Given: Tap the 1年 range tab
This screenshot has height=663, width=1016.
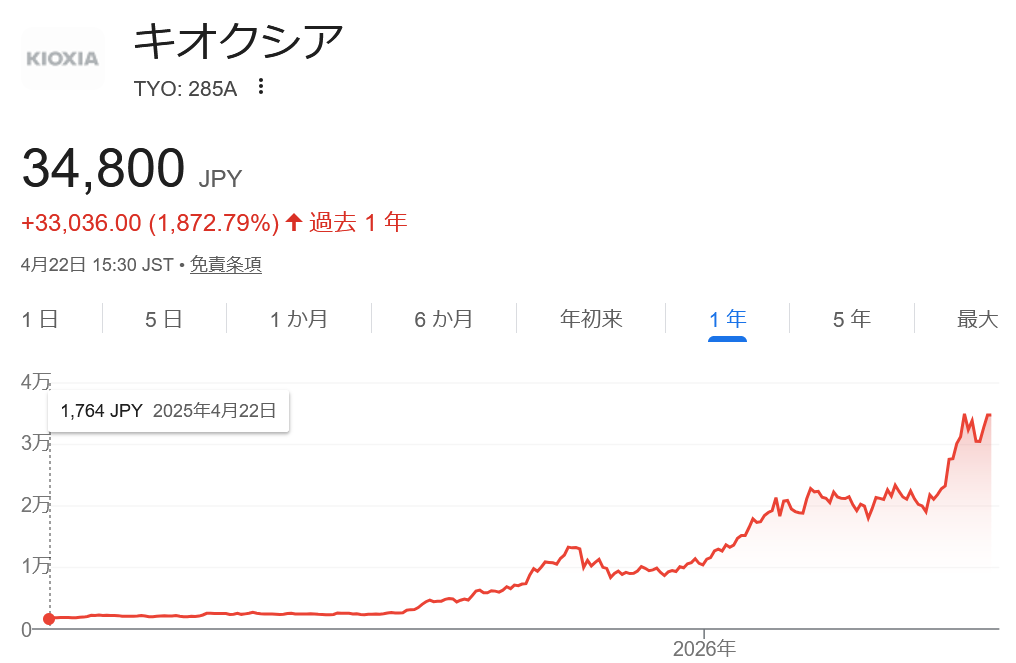Looking at the screenshot, I should pyautogui.click(x=727, y=319).
